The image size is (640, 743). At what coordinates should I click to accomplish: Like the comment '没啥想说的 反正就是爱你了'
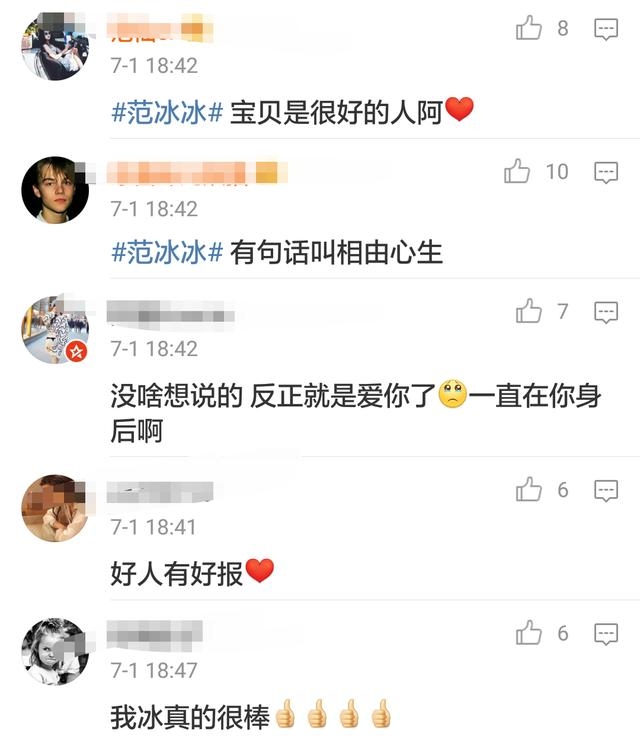[x=529, y=312]
